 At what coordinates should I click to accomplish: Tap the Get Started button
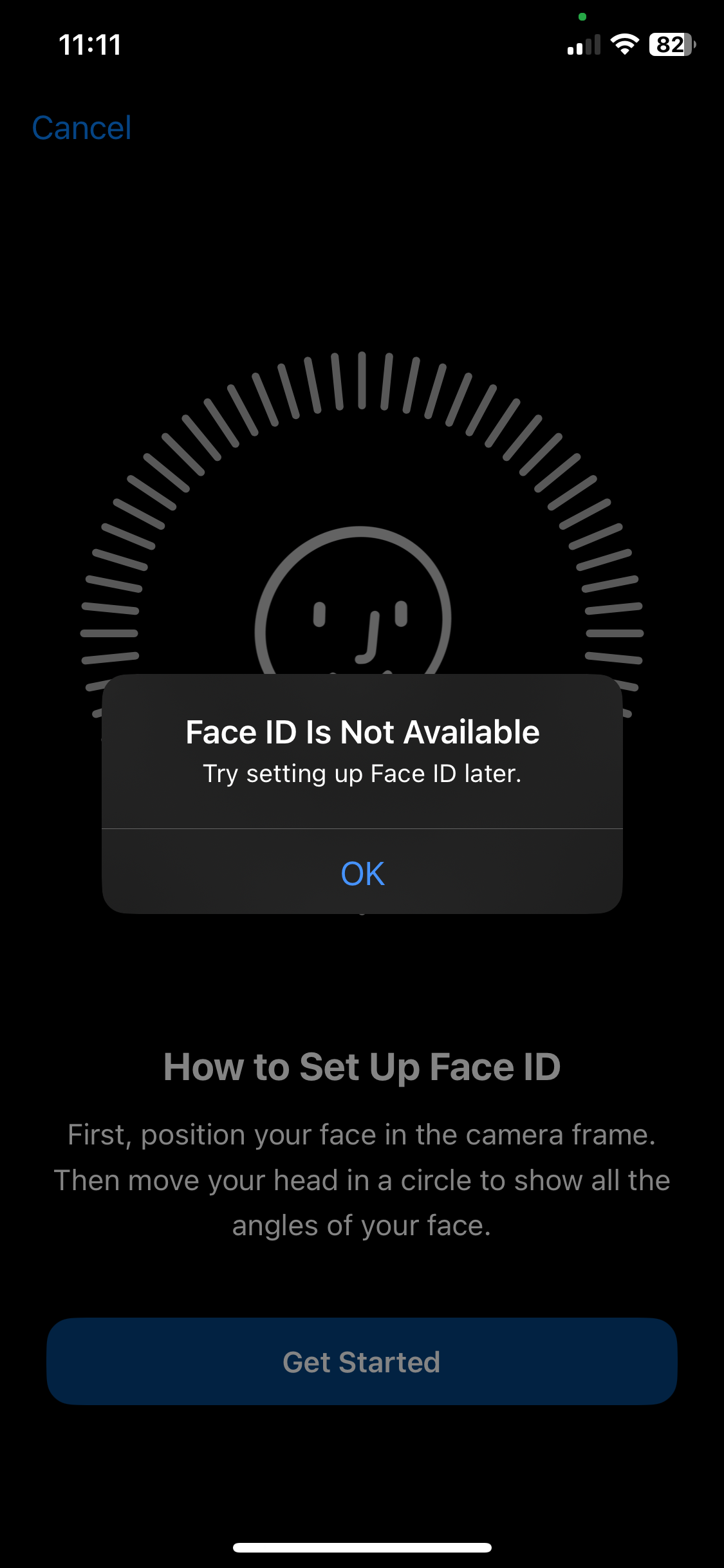click(362, 1361)
